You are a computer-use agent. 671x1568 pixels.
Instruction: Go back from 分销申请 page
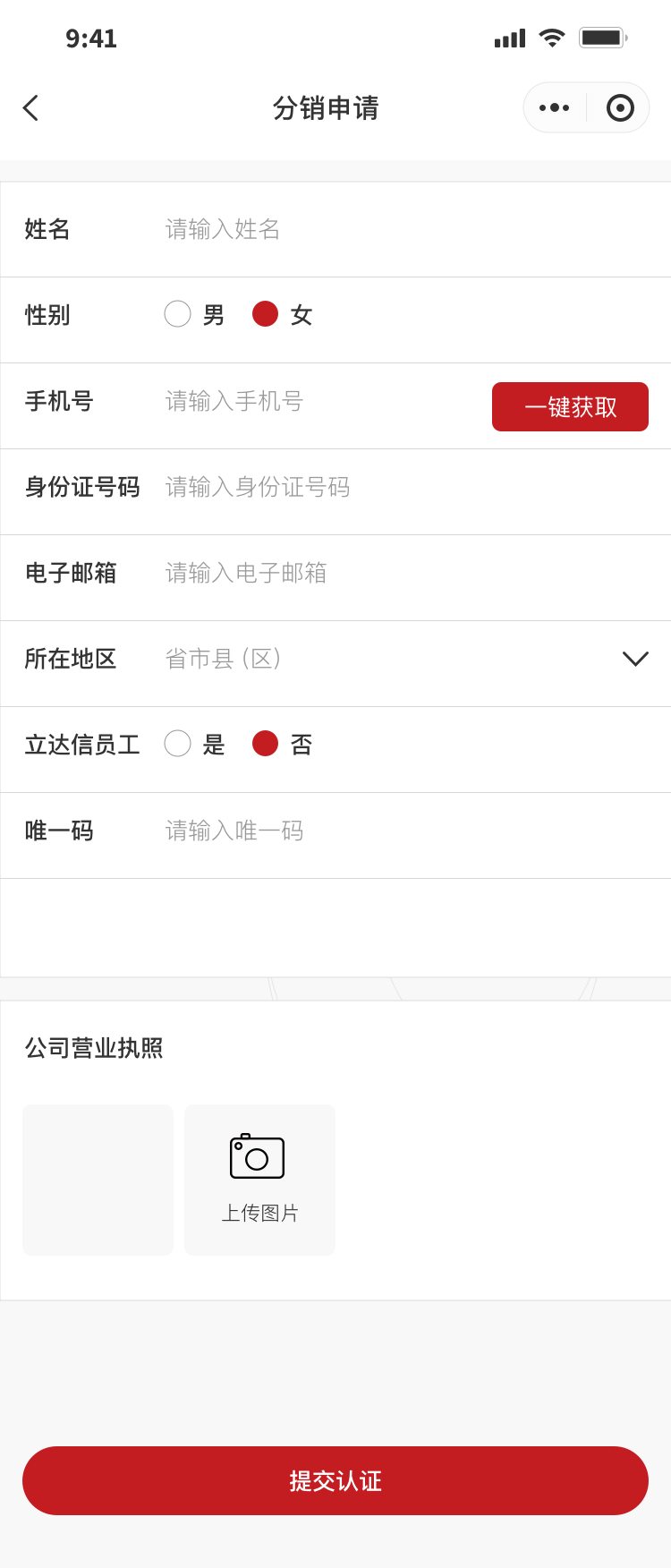31,108
